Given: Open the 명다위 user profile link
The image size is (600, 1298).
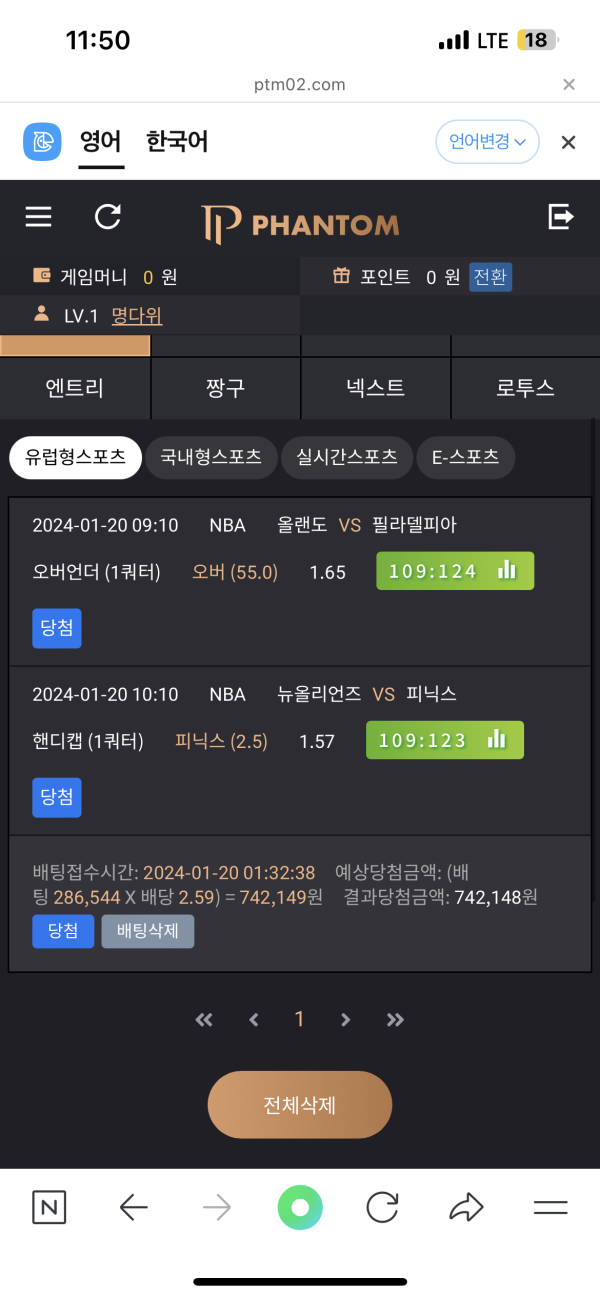Looking at the screenshot, I should (x=137, y=316).
